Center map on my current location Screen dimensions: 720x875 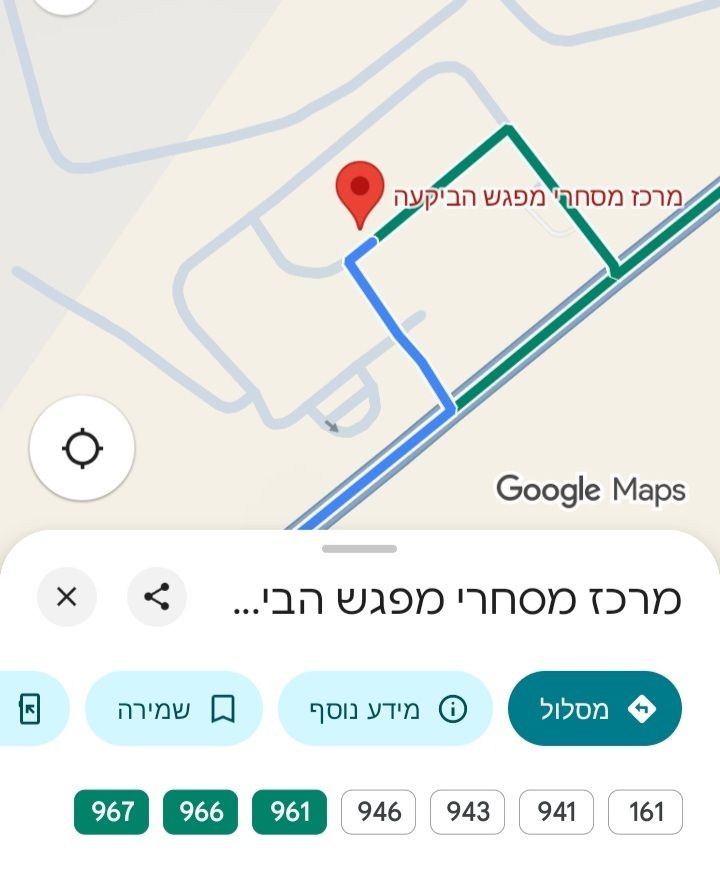click(x=82, y=448)
